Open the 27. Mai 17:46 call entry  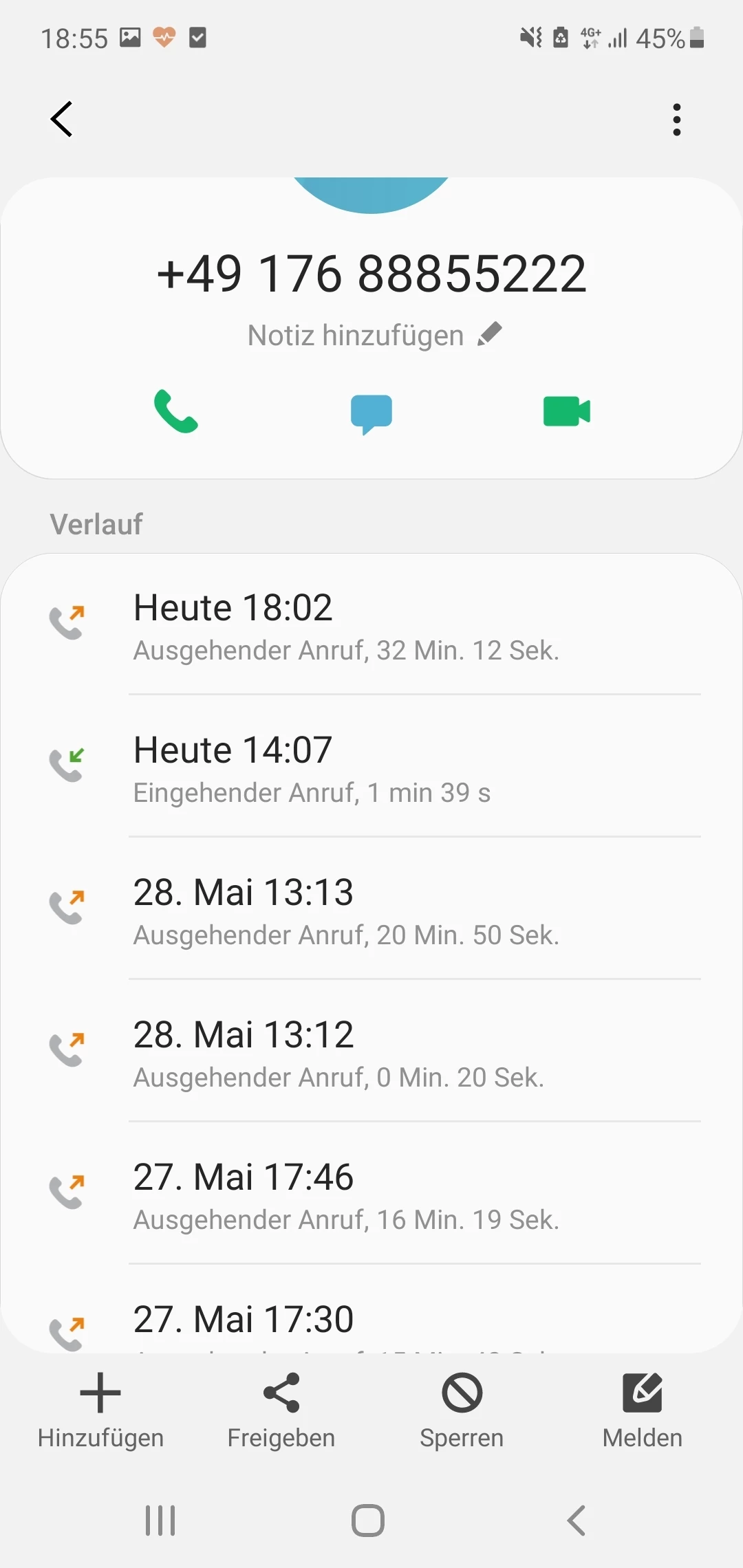coord(371,1195)
